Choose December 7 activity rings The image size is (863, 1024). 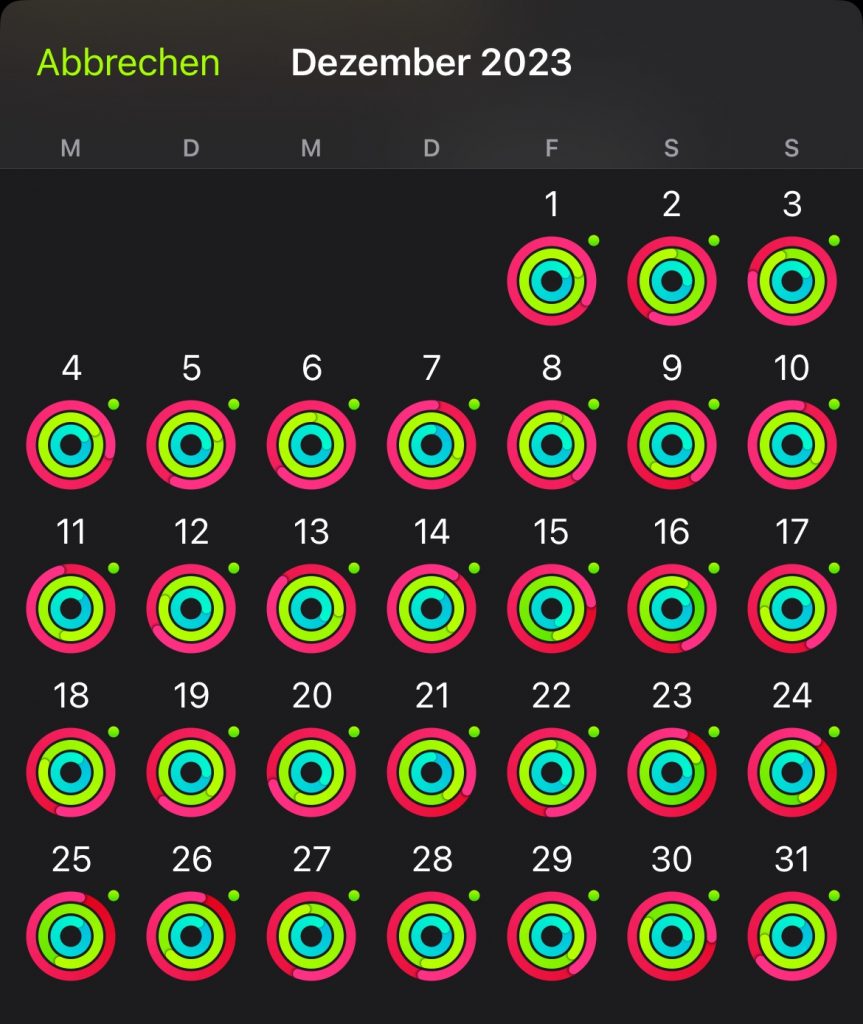(431, 445)
